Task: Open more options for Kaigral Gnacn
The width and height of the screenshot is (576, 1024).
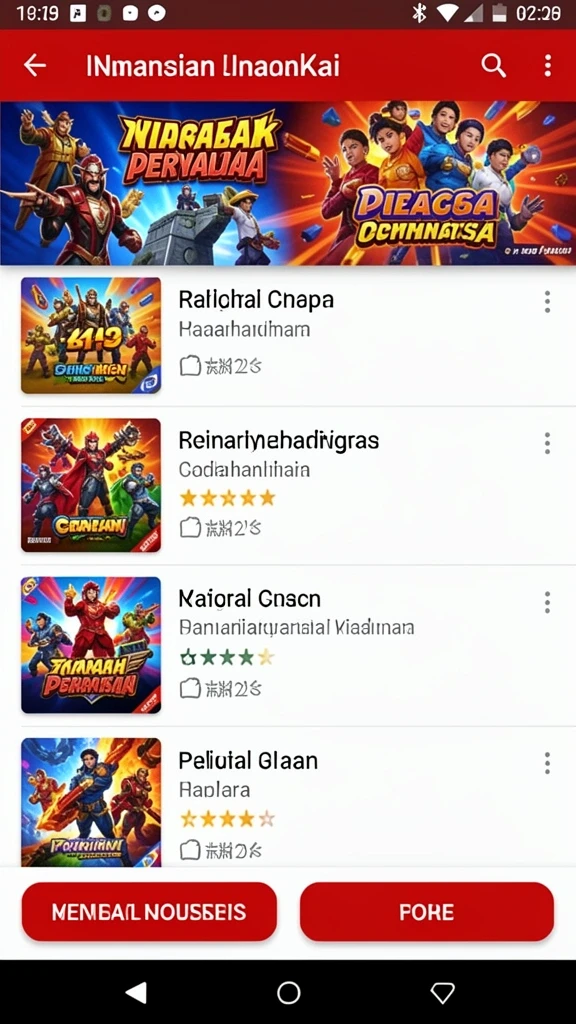Action: pyautogui.click(x=547, y=601)
